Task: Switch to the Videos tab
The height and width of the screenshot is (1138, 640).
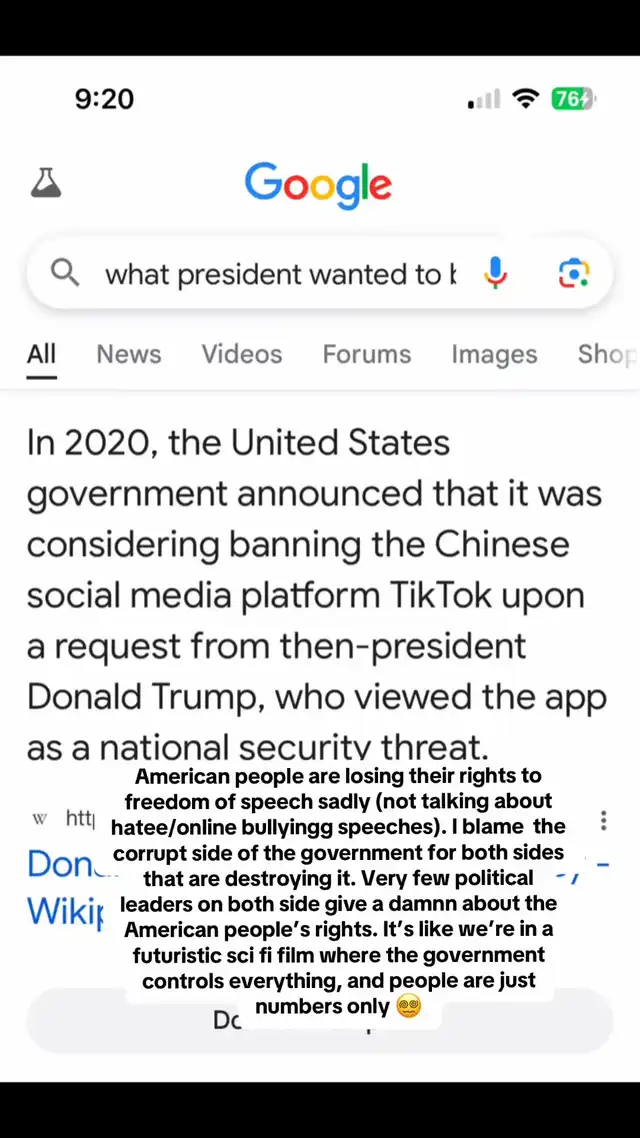Action: (242, 354)
